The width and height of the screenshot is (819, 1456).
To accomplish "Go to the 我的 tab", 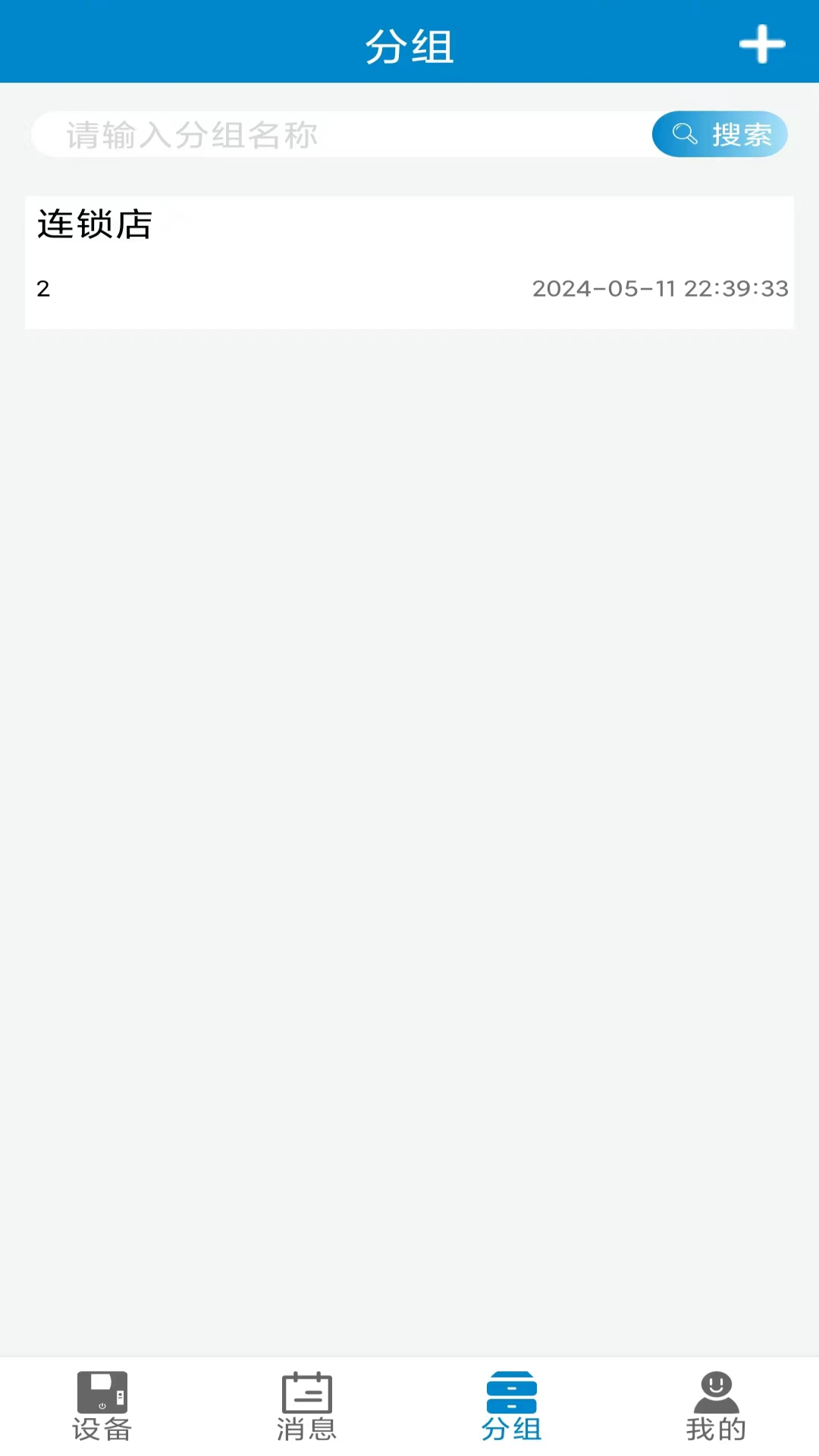I will [717, 1407].
